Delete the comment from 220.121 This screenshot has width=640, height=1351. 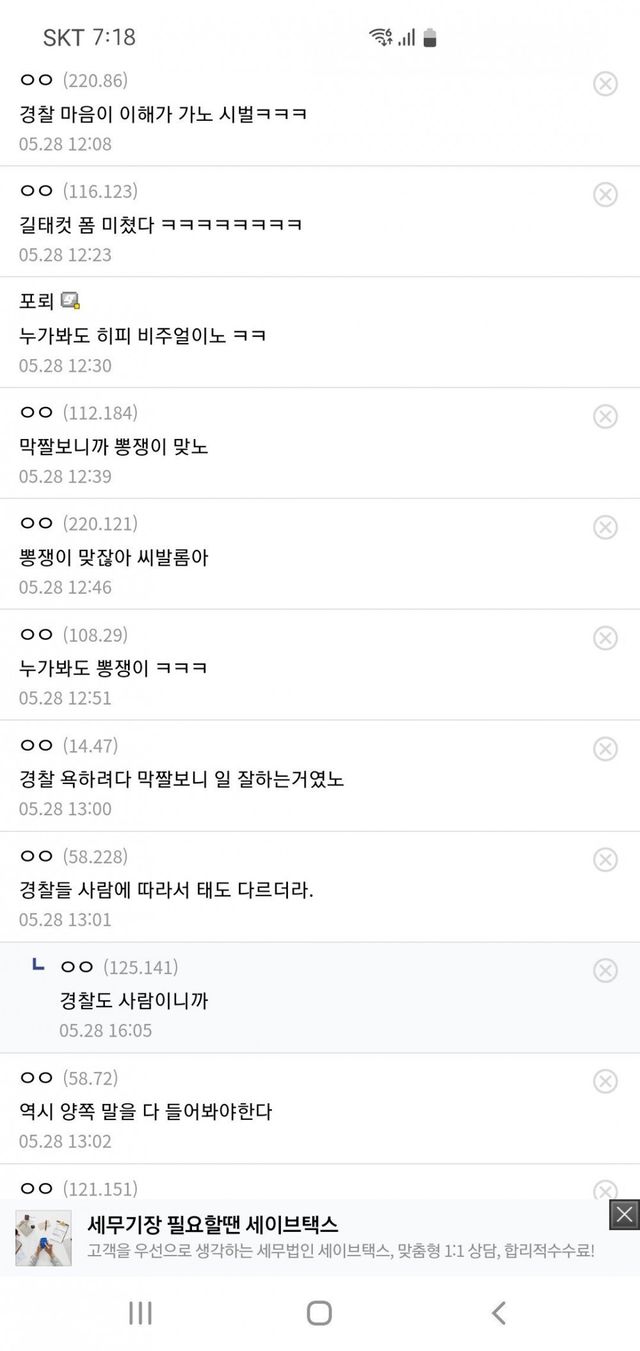pos(605,527)
